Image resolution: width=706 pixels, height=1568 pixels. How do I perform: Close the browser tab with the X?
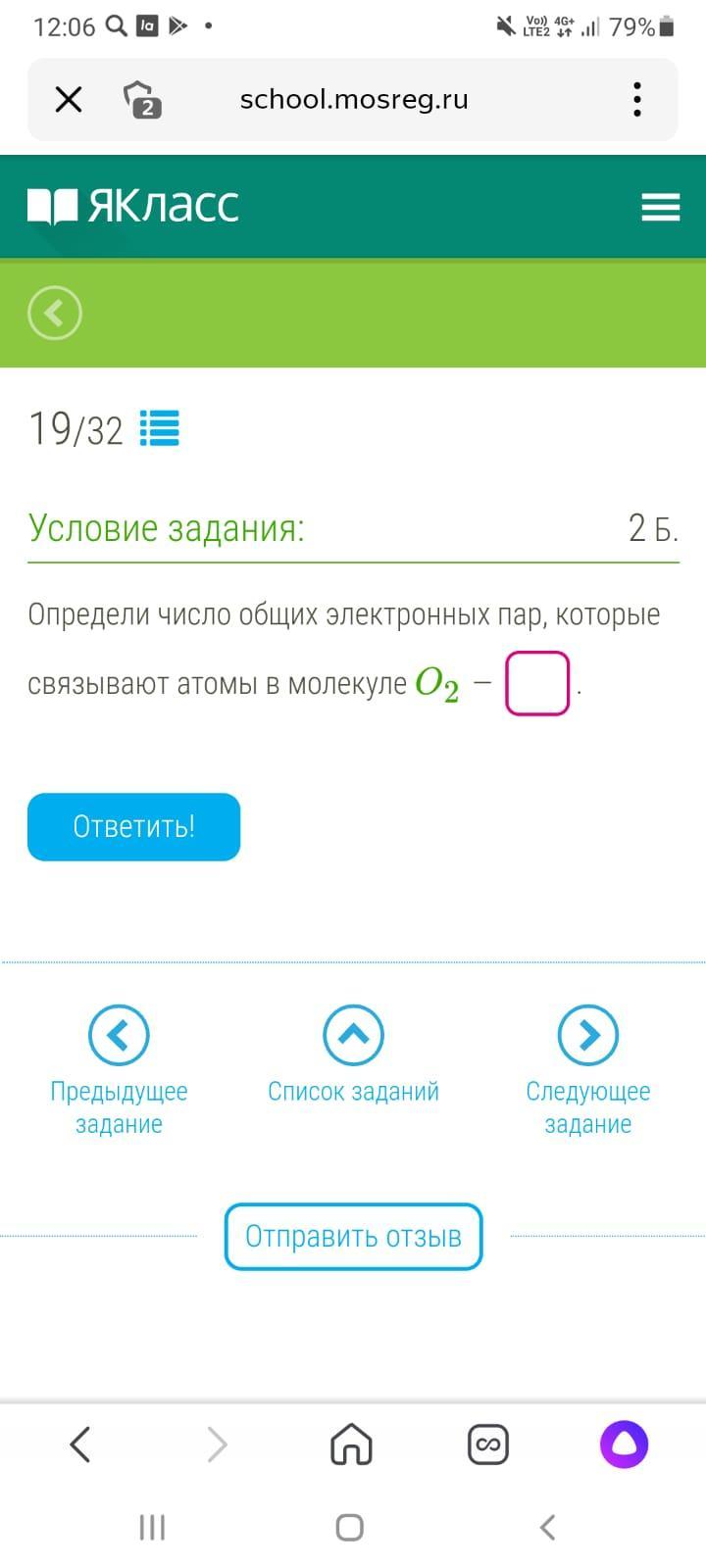click(x=69, y=99)
